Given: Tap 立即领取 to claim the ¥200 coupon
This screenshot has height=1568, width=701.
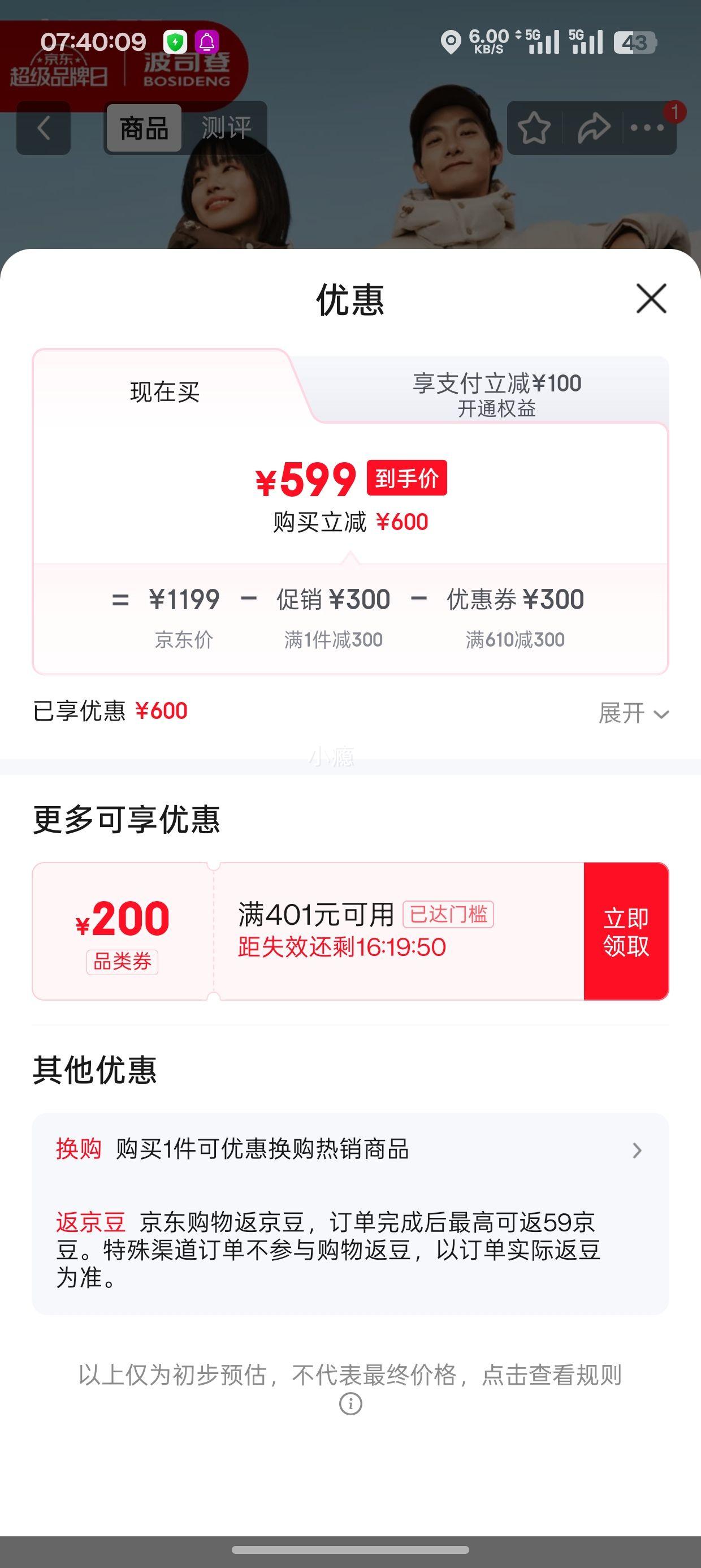Looking at the screenshot, I should 626,930.
